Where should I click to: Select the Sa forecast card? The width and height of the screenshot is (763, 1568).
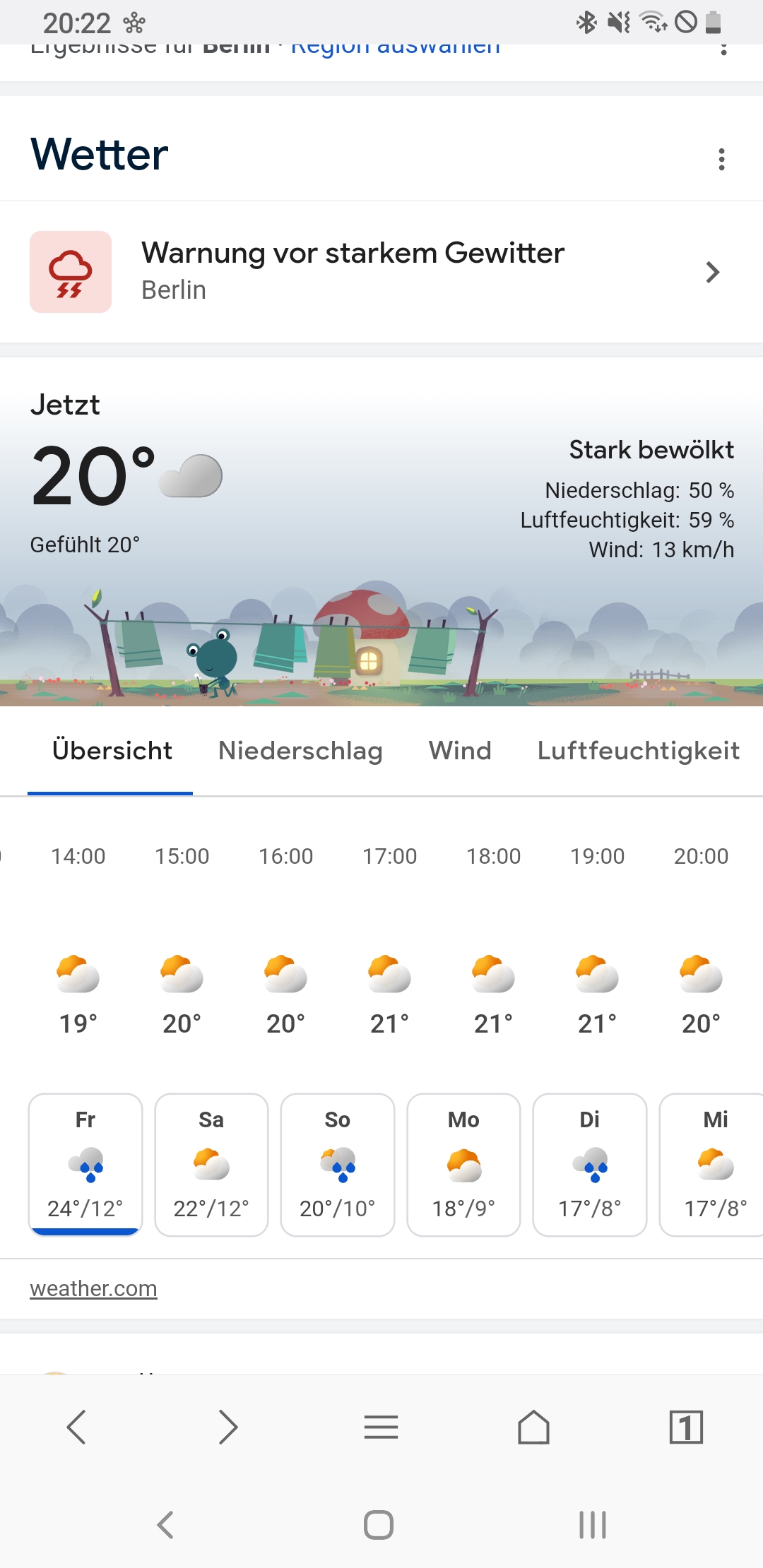(211, 1165)
